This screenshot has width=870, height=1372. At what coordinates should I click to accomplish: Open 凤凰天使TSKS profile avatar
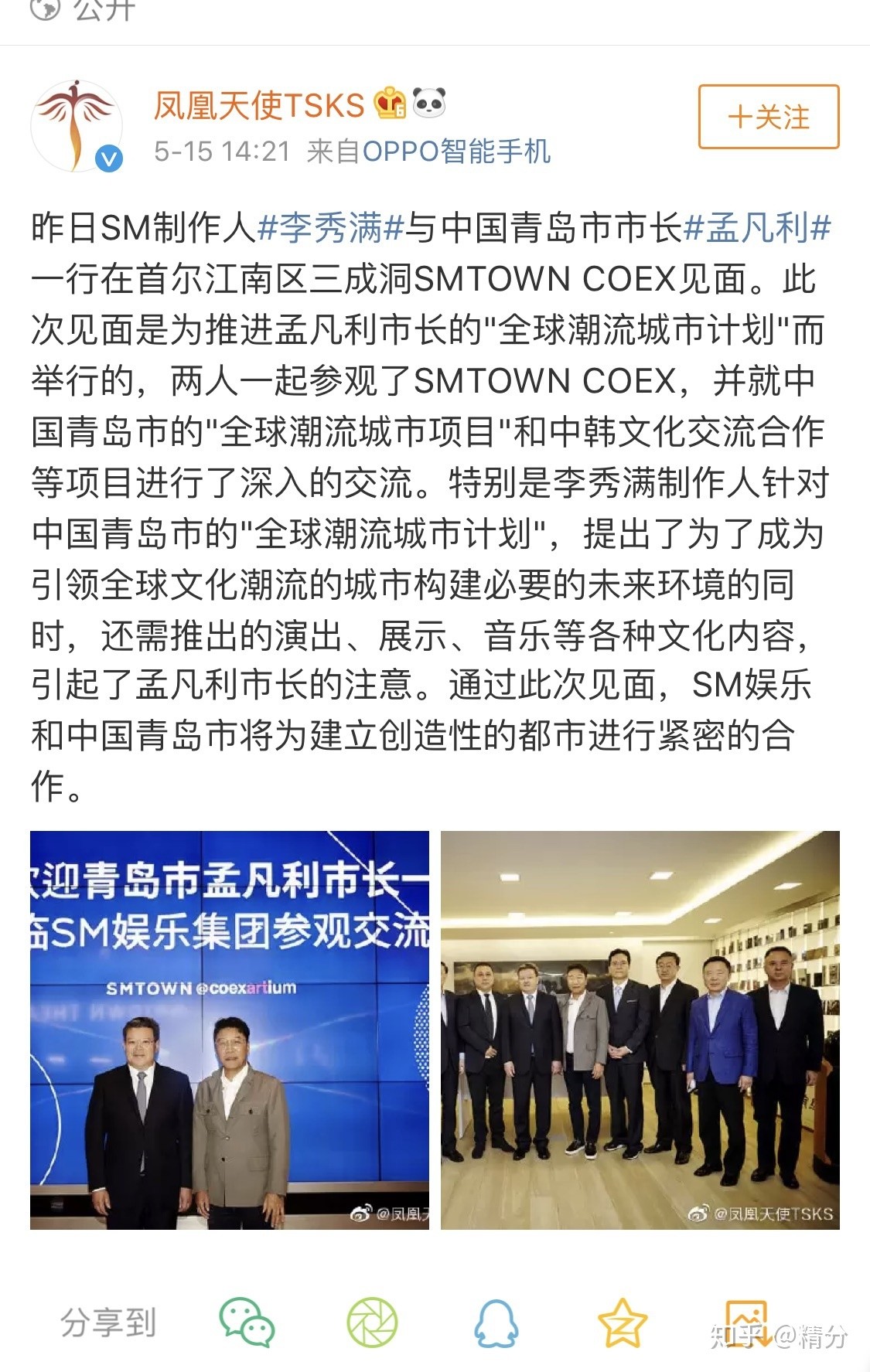[x=77, y=125]
